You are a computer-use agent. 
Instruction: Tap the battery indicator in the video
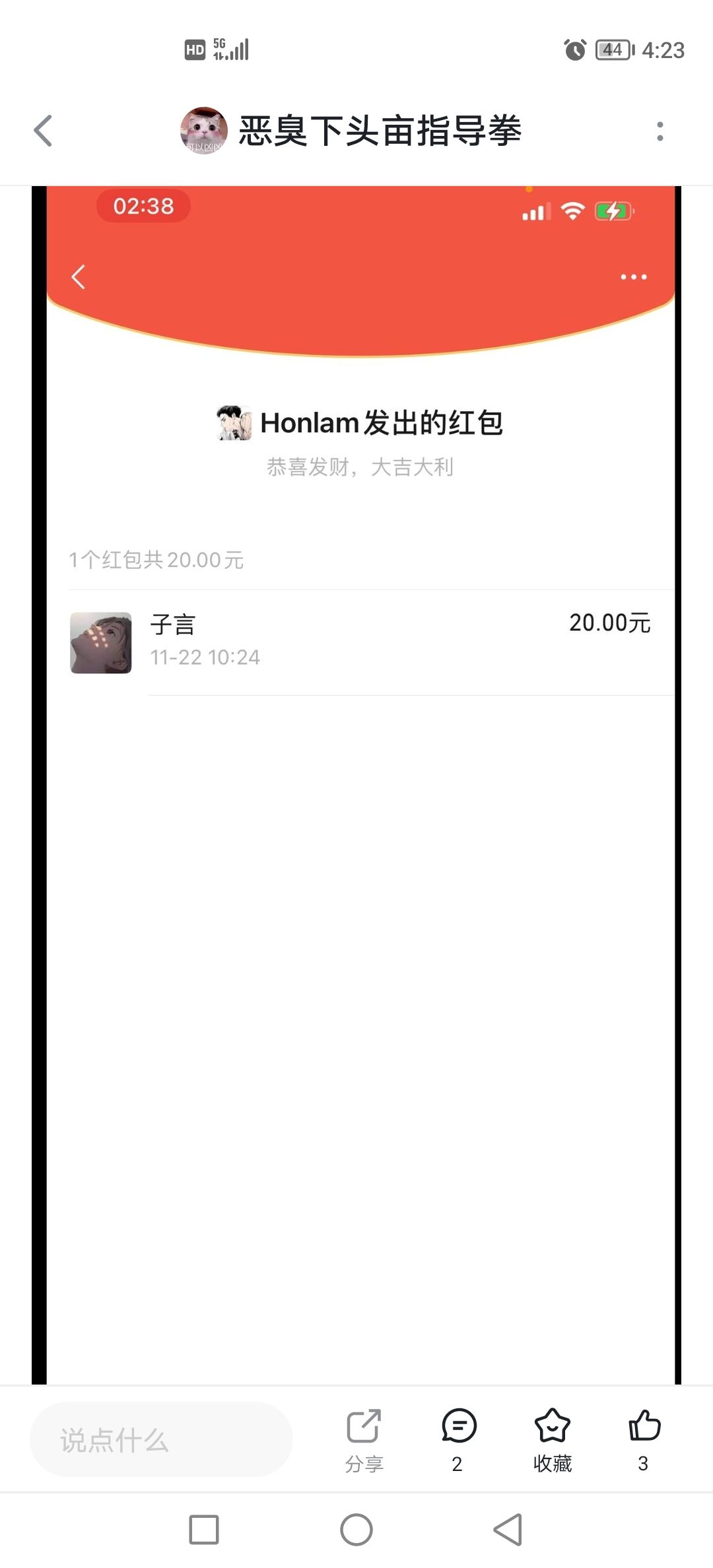click(613, 210)
